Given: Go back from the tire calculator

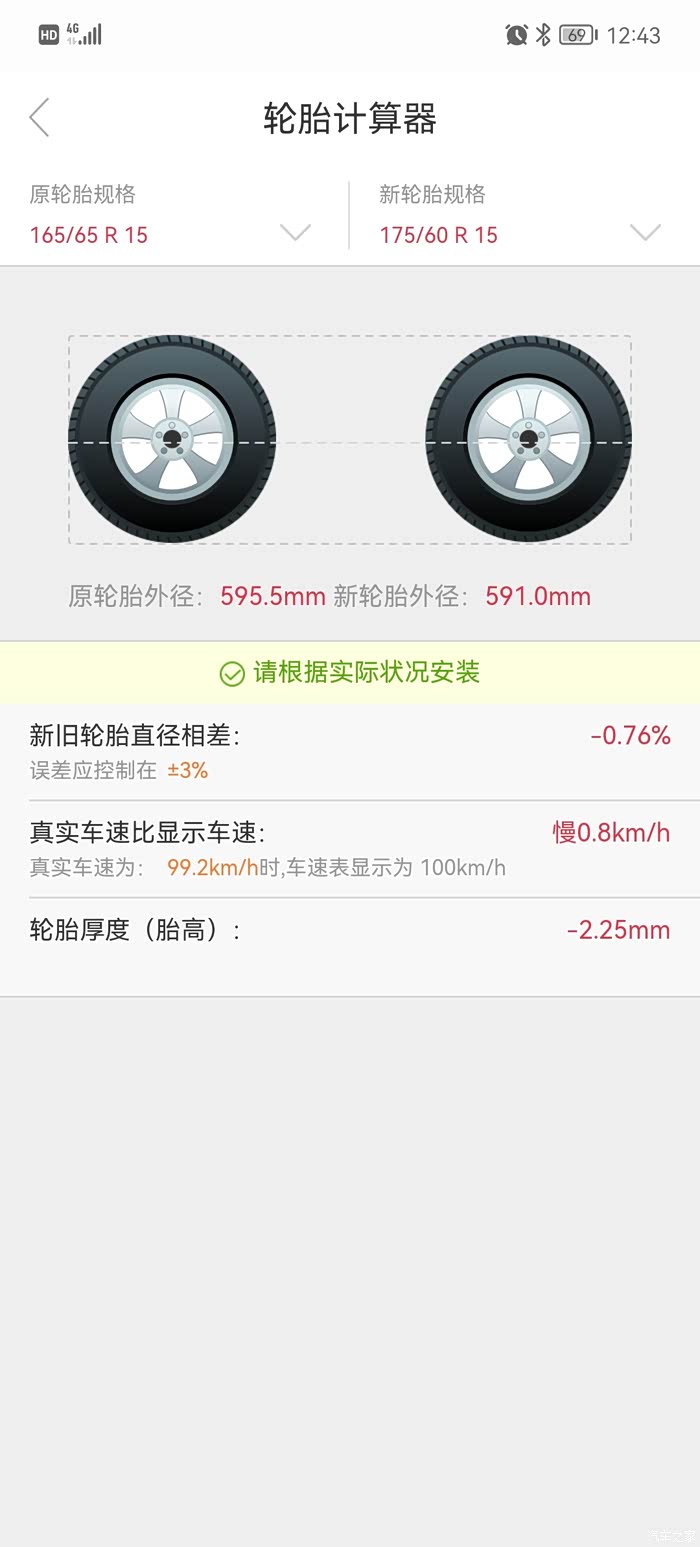Looking at the screenshot, I should click(39, 118).
